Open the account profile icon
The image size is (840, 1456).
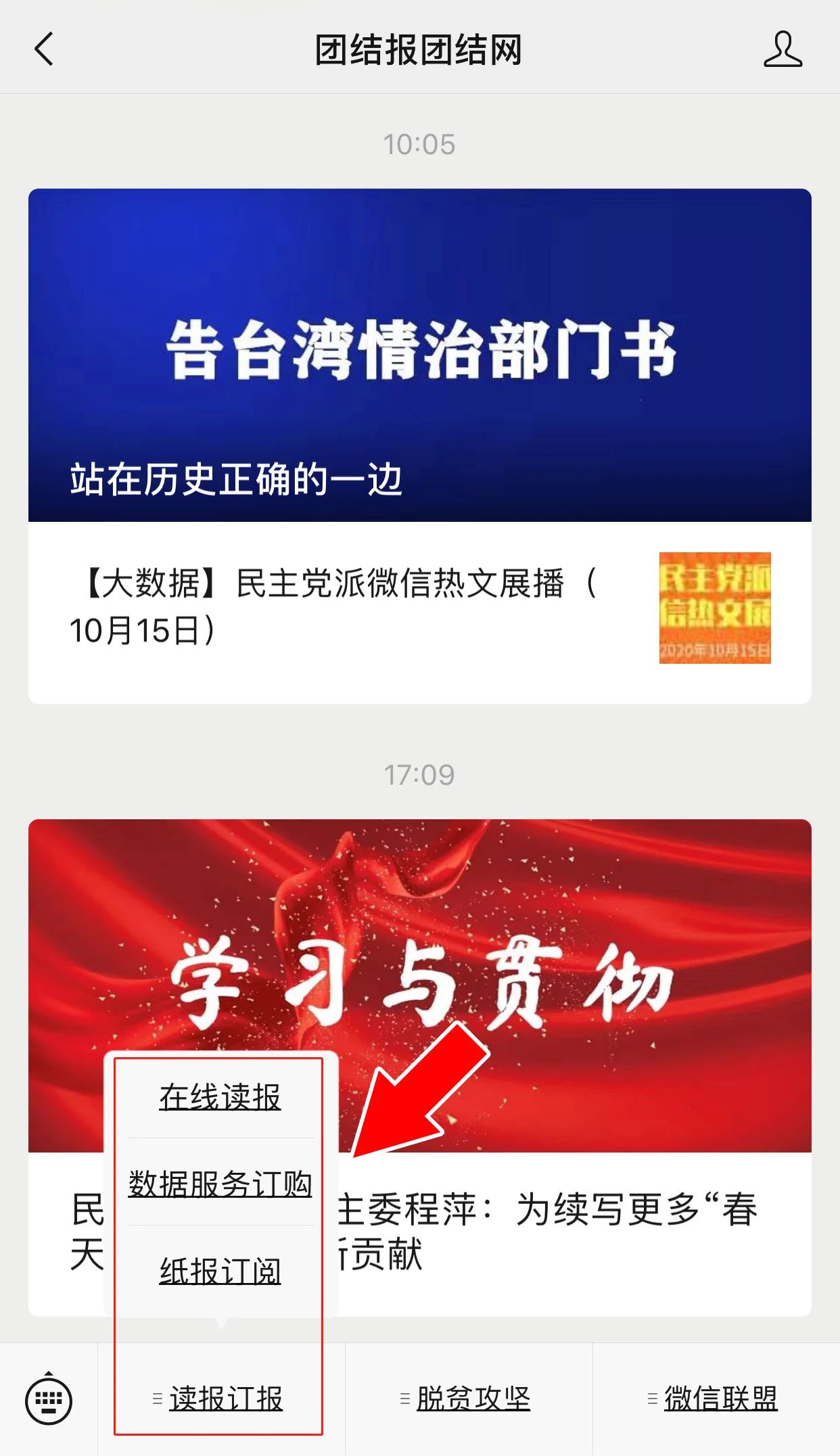pyautogui.click(x=783, y=49)
